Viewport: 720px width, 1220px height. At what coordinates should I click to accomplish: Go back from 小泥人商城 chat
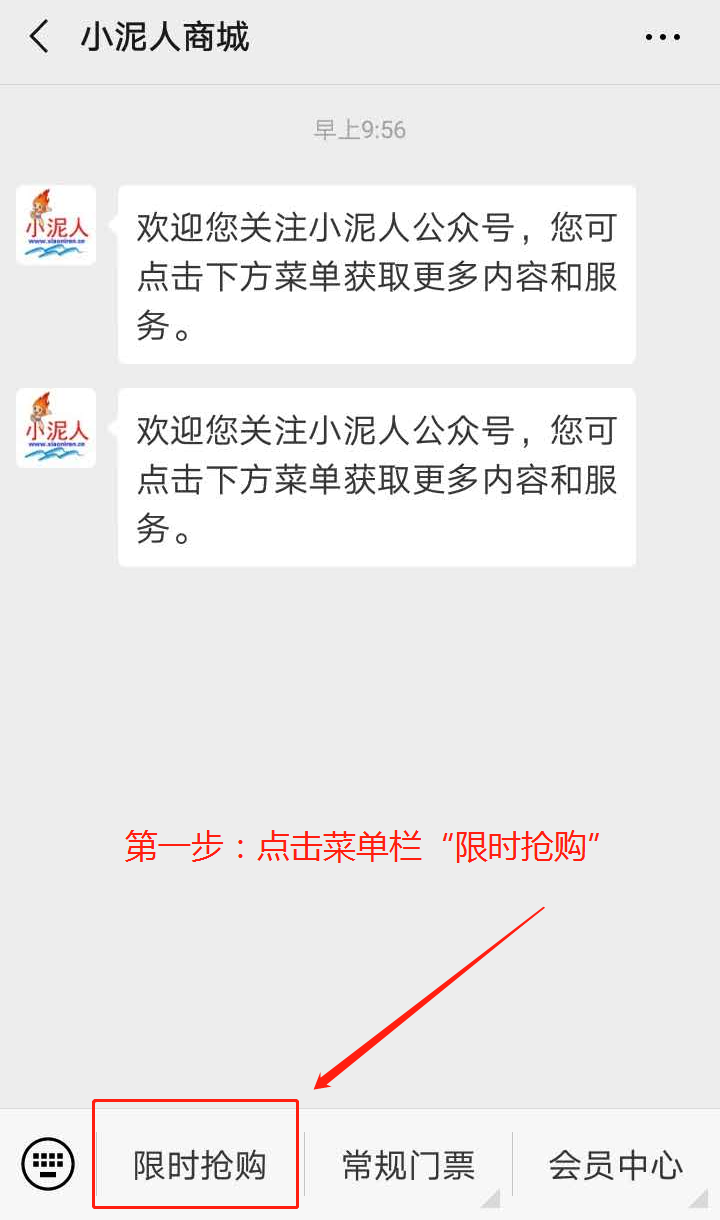point(39,38)
